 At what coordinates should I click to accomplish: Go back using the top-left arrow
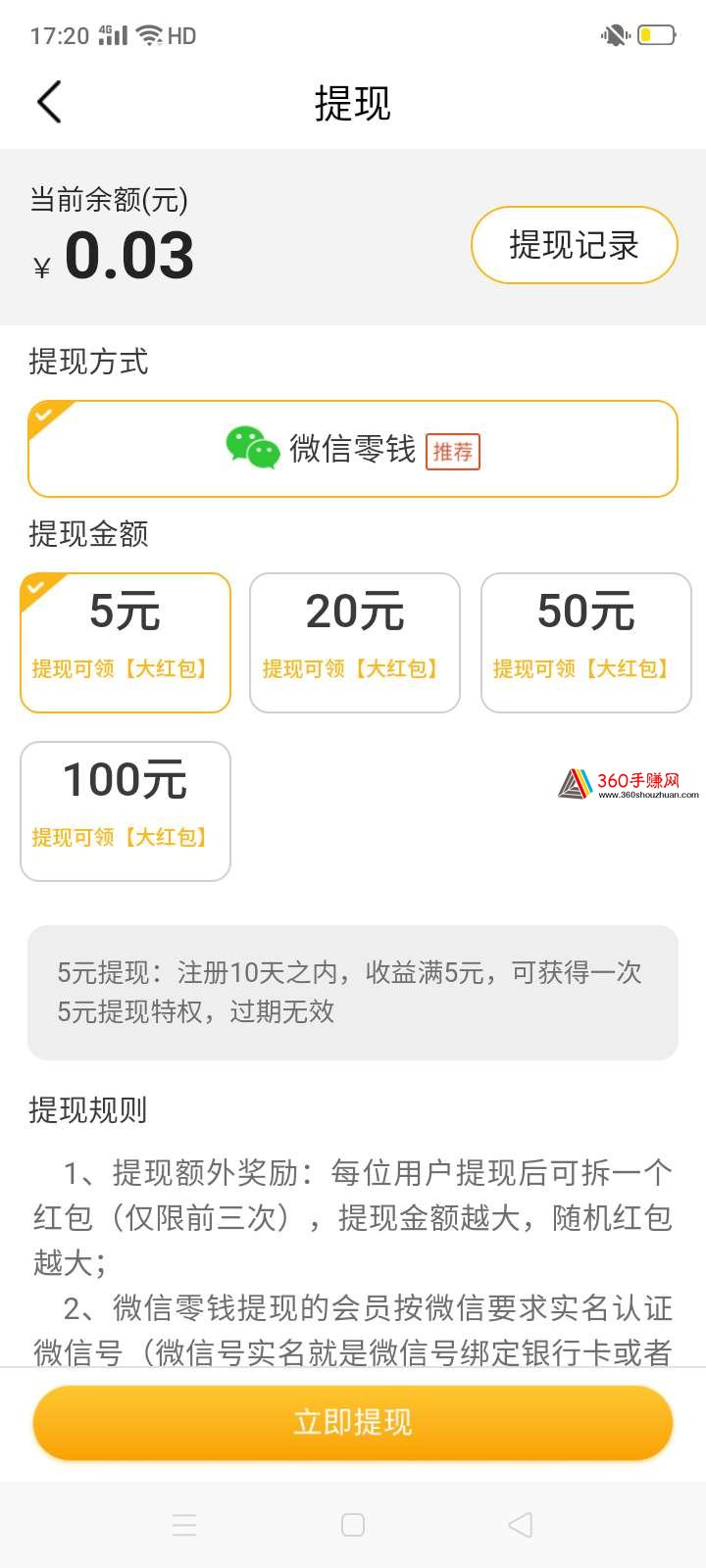(49, 102)
